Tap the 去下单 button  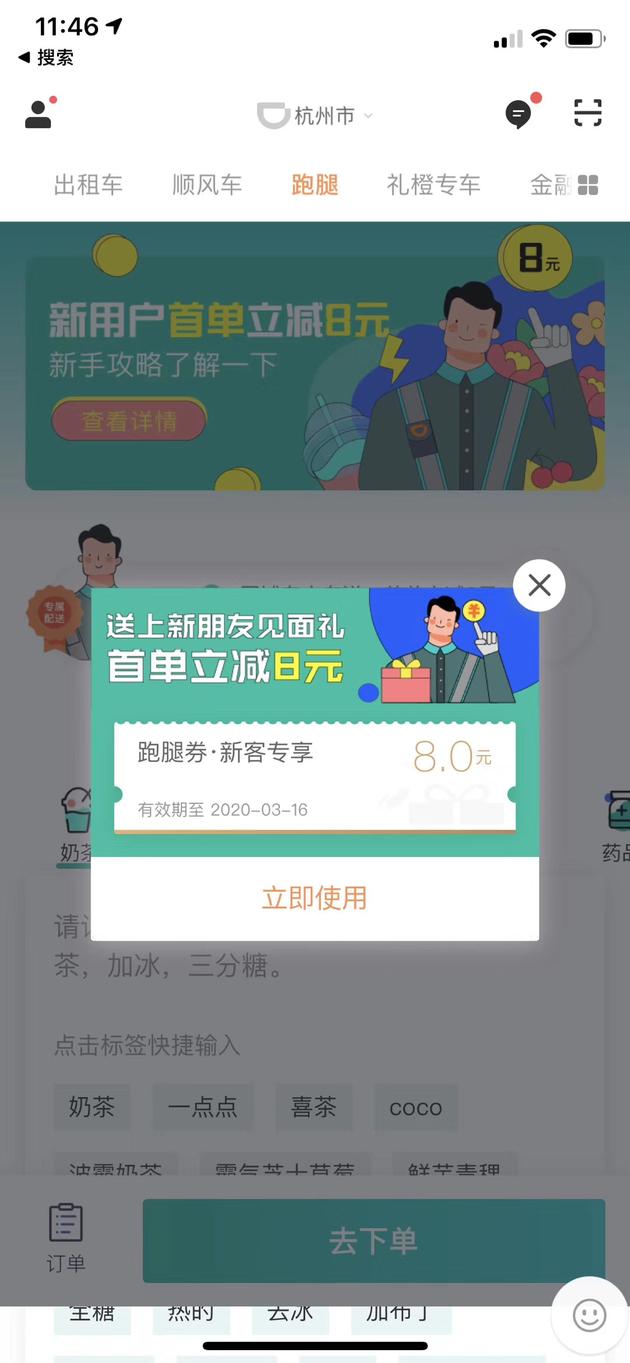(373, 1241)
